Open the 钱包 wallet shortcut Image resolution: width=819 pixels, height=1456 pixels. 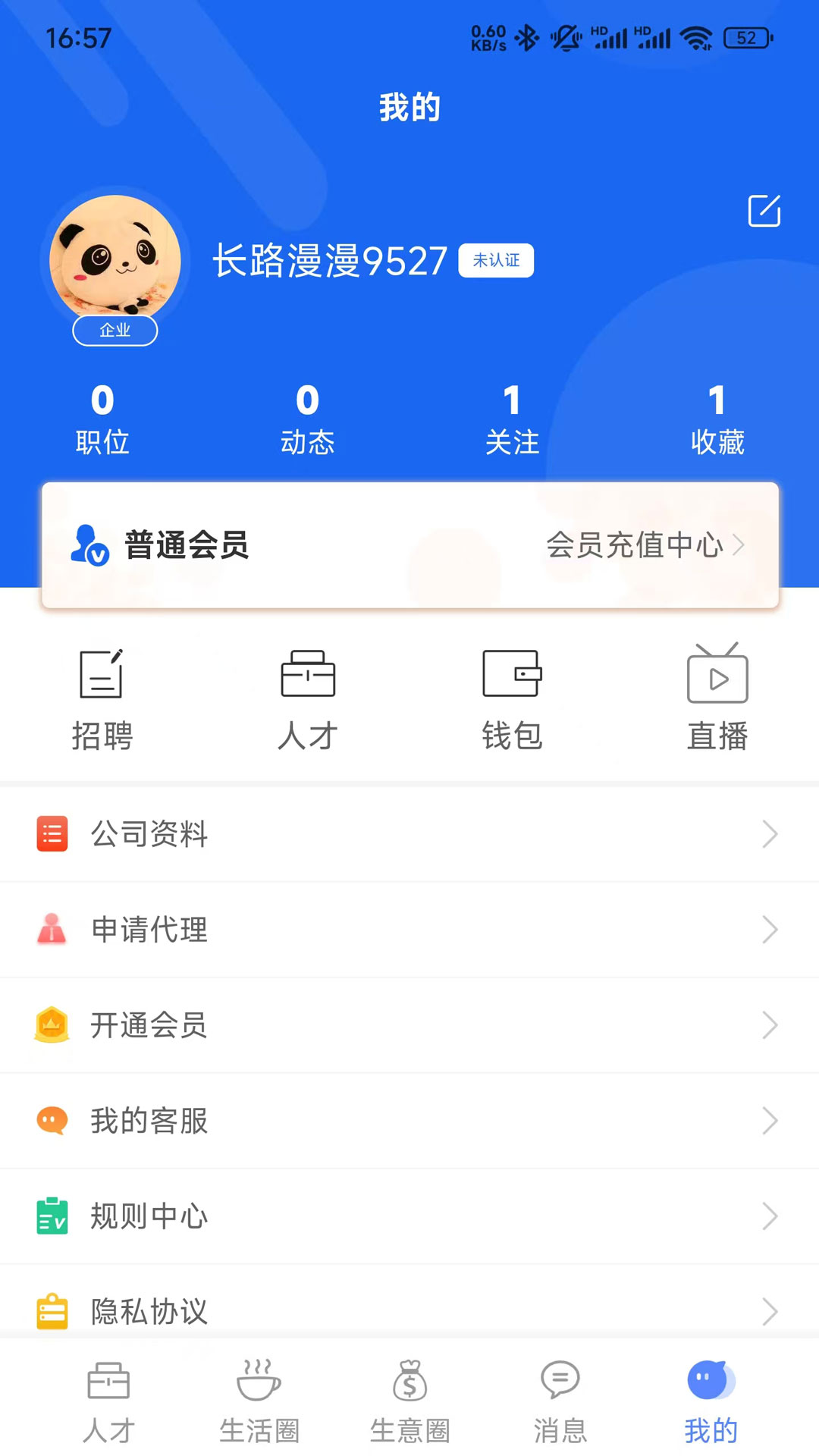tap(512, 699)
